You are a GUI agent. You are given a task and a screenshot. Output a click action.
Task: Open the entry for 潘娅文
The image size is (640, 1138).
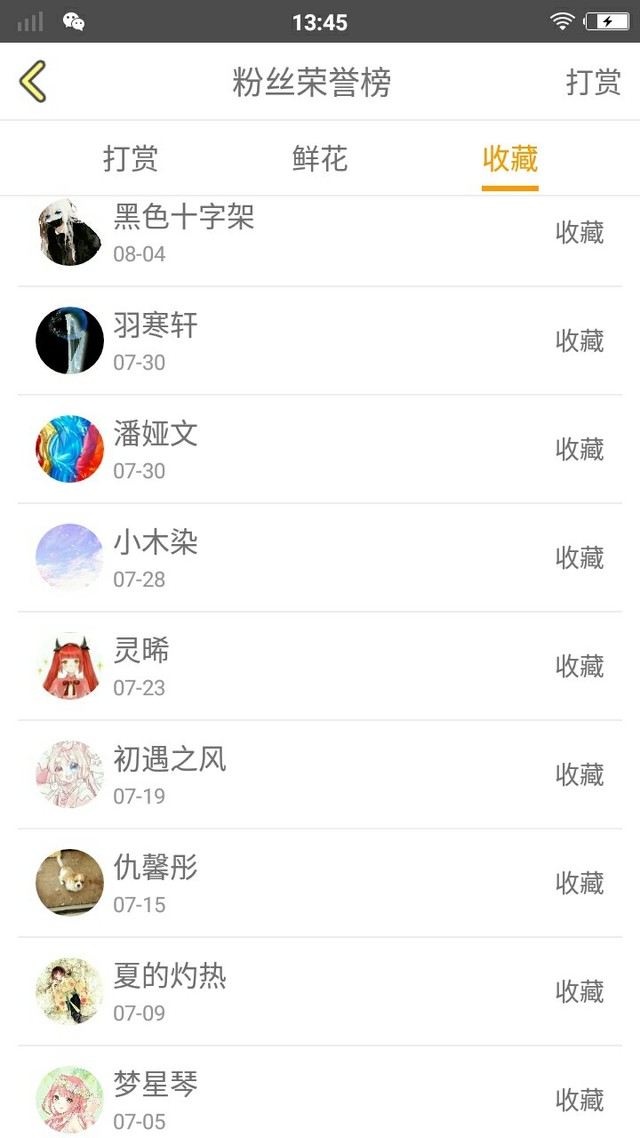[x=320, y=449]
